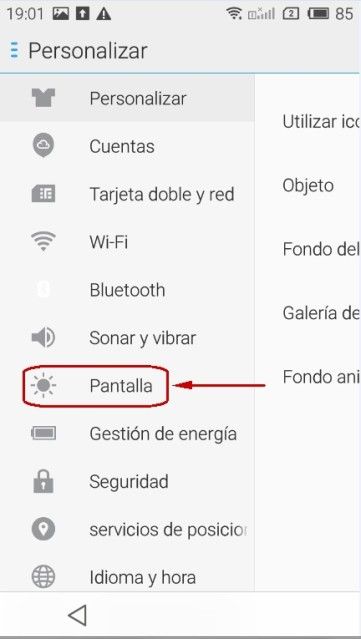Open the Fondo ani option
The width and height of the screenshot is (361, 639).
coord(308,377)
